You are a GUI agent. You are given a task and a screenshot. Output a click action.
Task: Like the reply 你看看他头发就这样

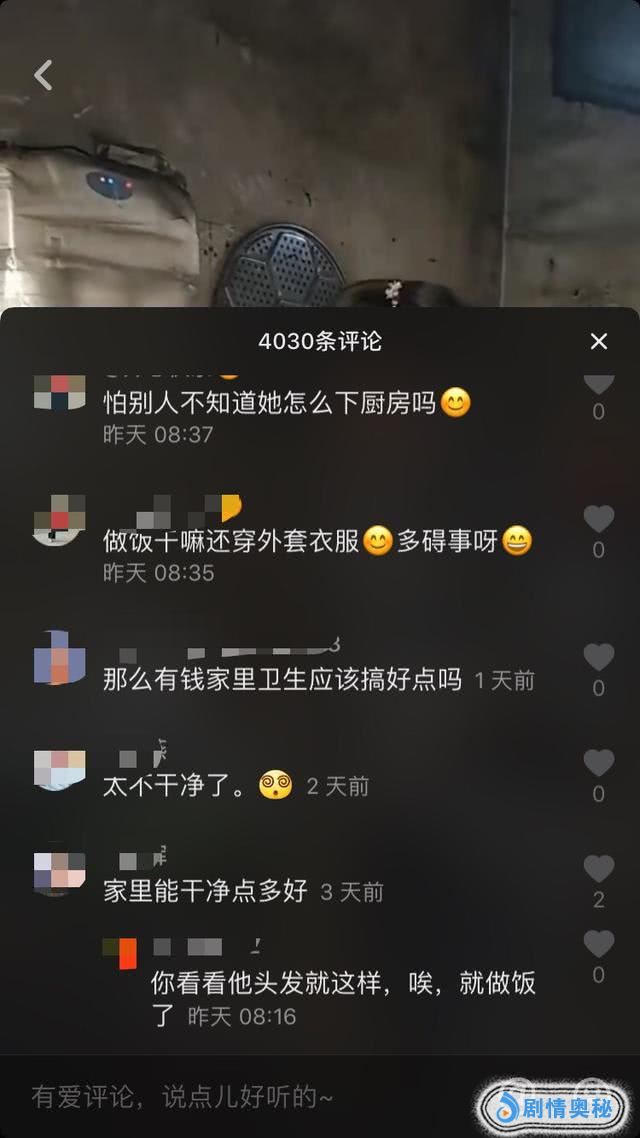tap(598, 943)
